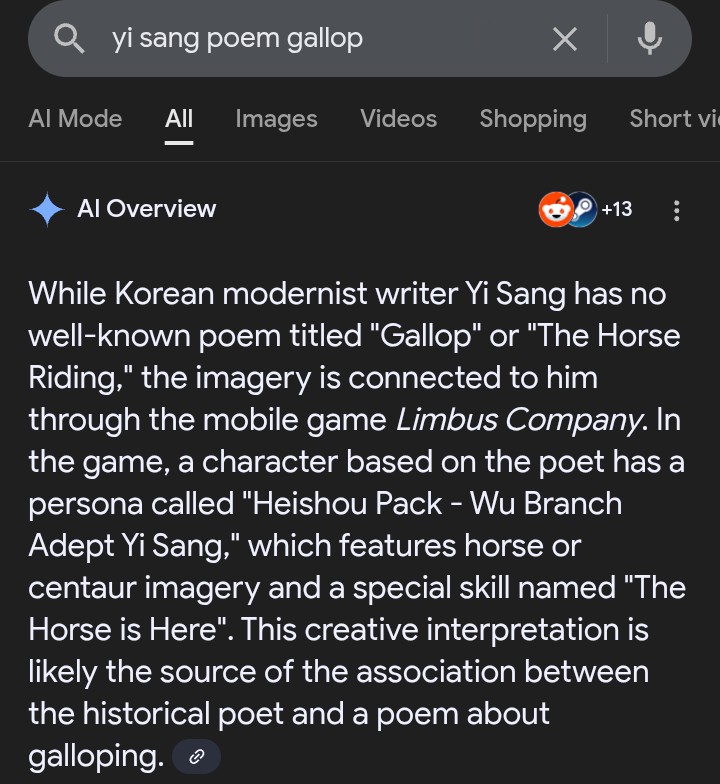Screen dimensions: 720x784
Task: Open the source link icon after "galloping."
Action: [x=196, y=757]
